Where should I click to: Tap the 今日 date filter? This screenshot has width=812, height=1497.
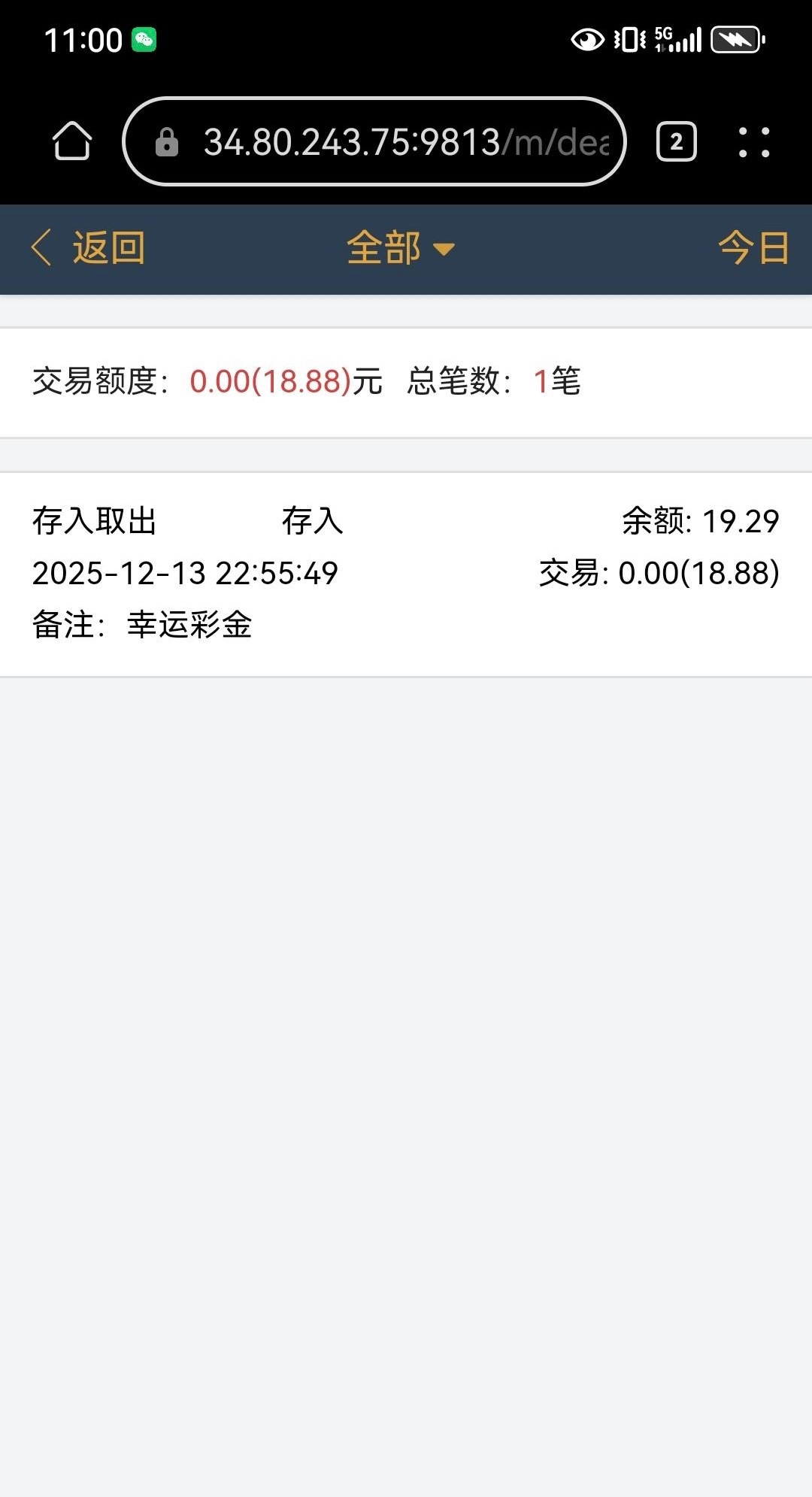(x=754, y=248)
